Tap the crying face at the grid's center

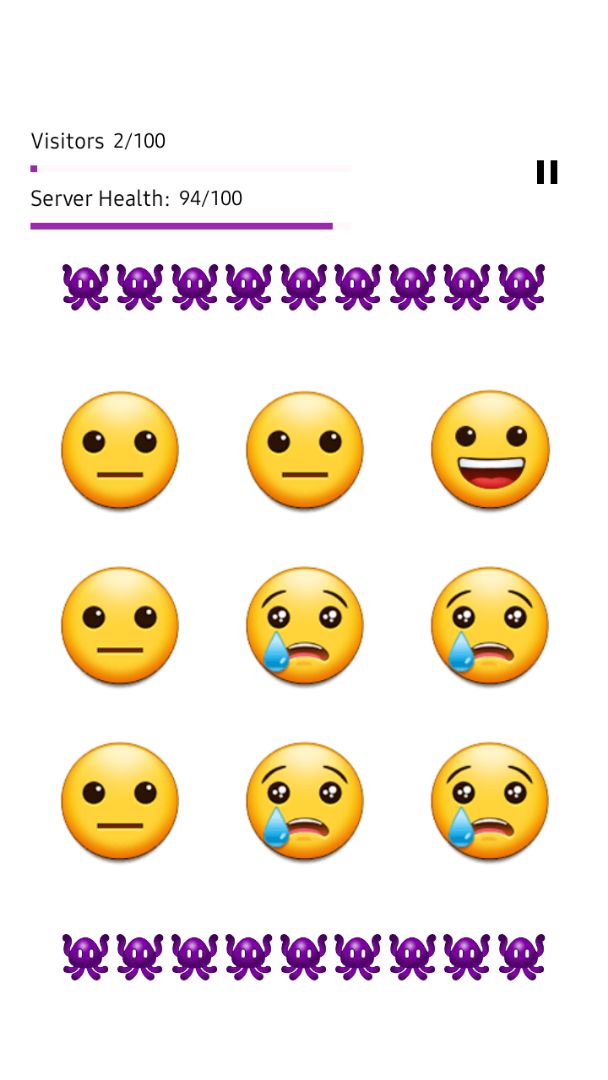(x=304, y=625)
